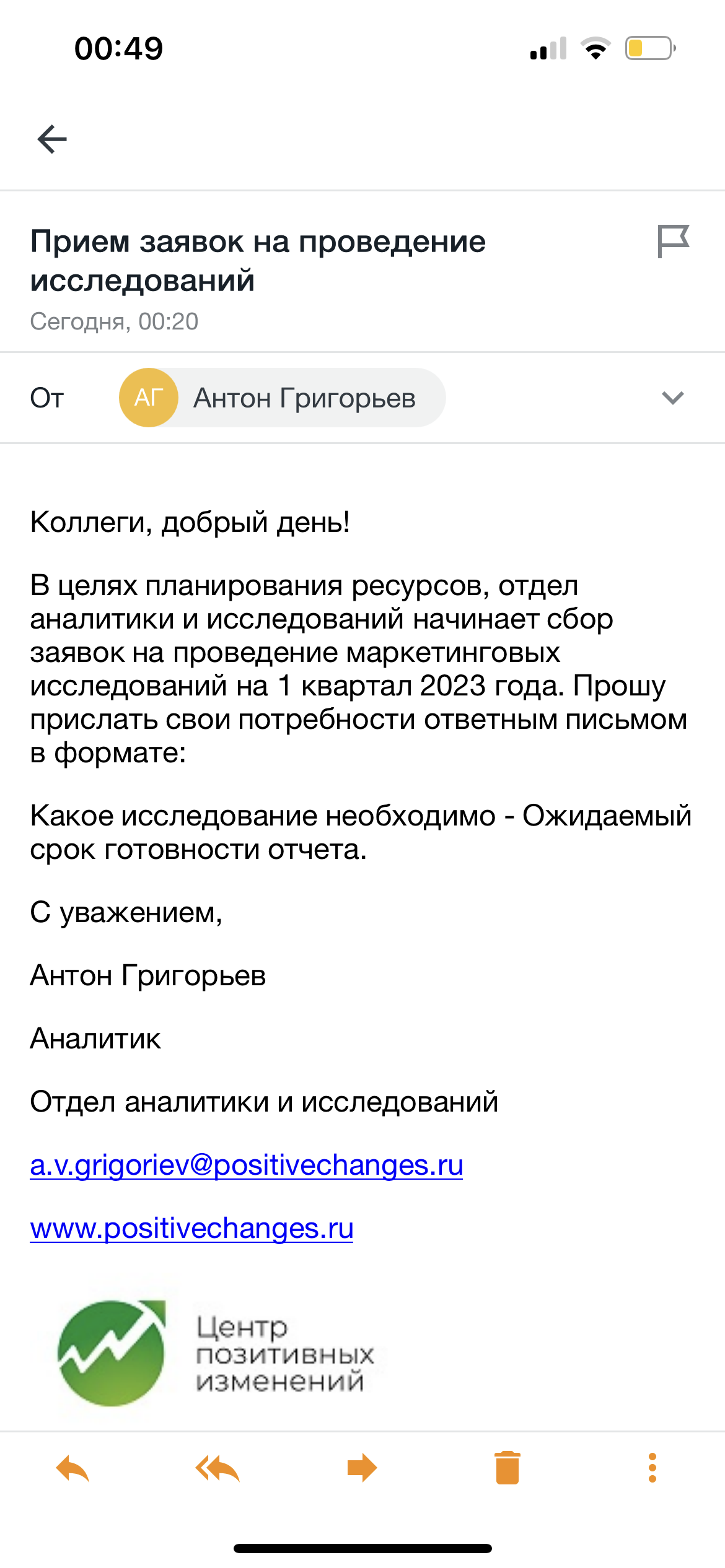Screen dimensions: 725x1568
Task: Reply to this email
Action: pyautogui.click(x=72, y=1468)
